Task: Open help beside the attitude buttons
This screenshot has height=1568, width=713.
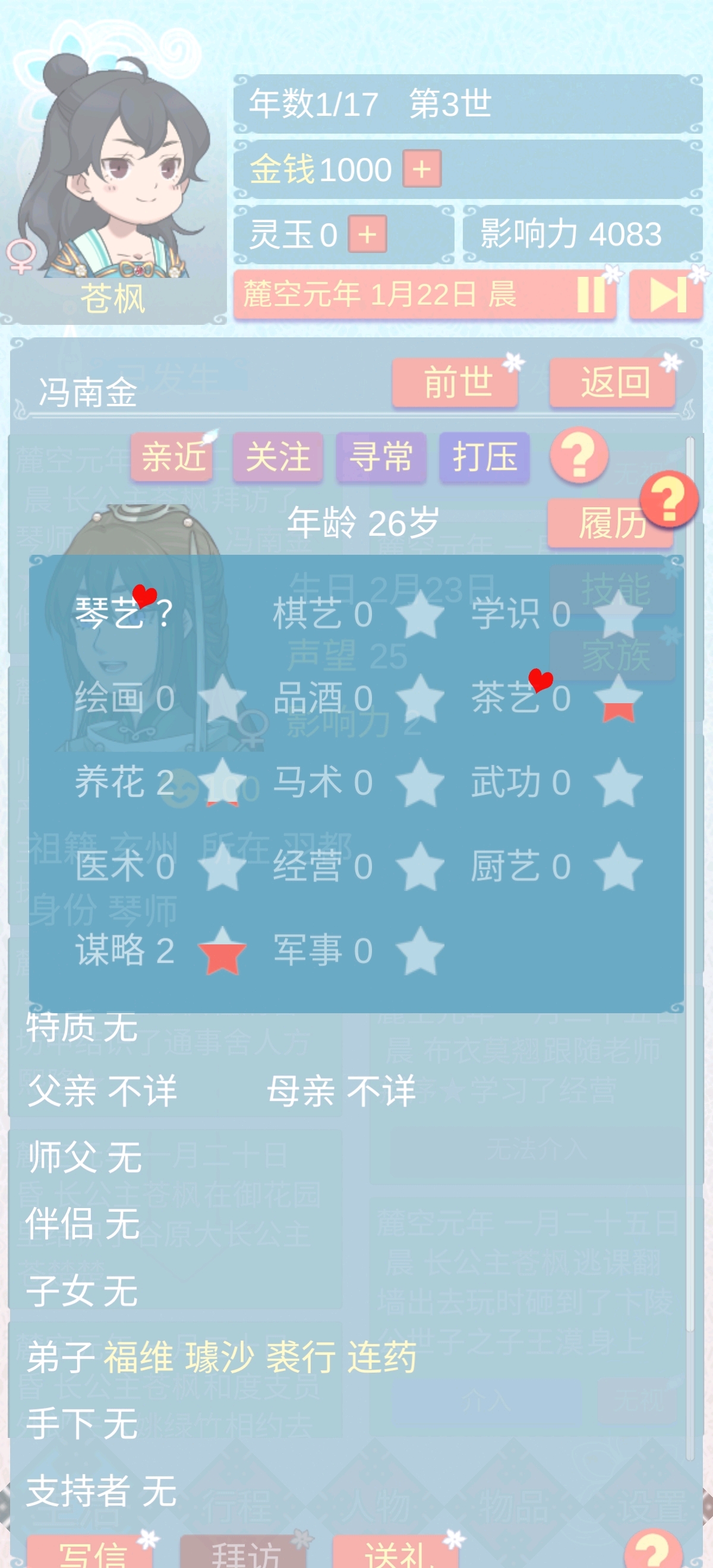Action: [x=579, y=456]
